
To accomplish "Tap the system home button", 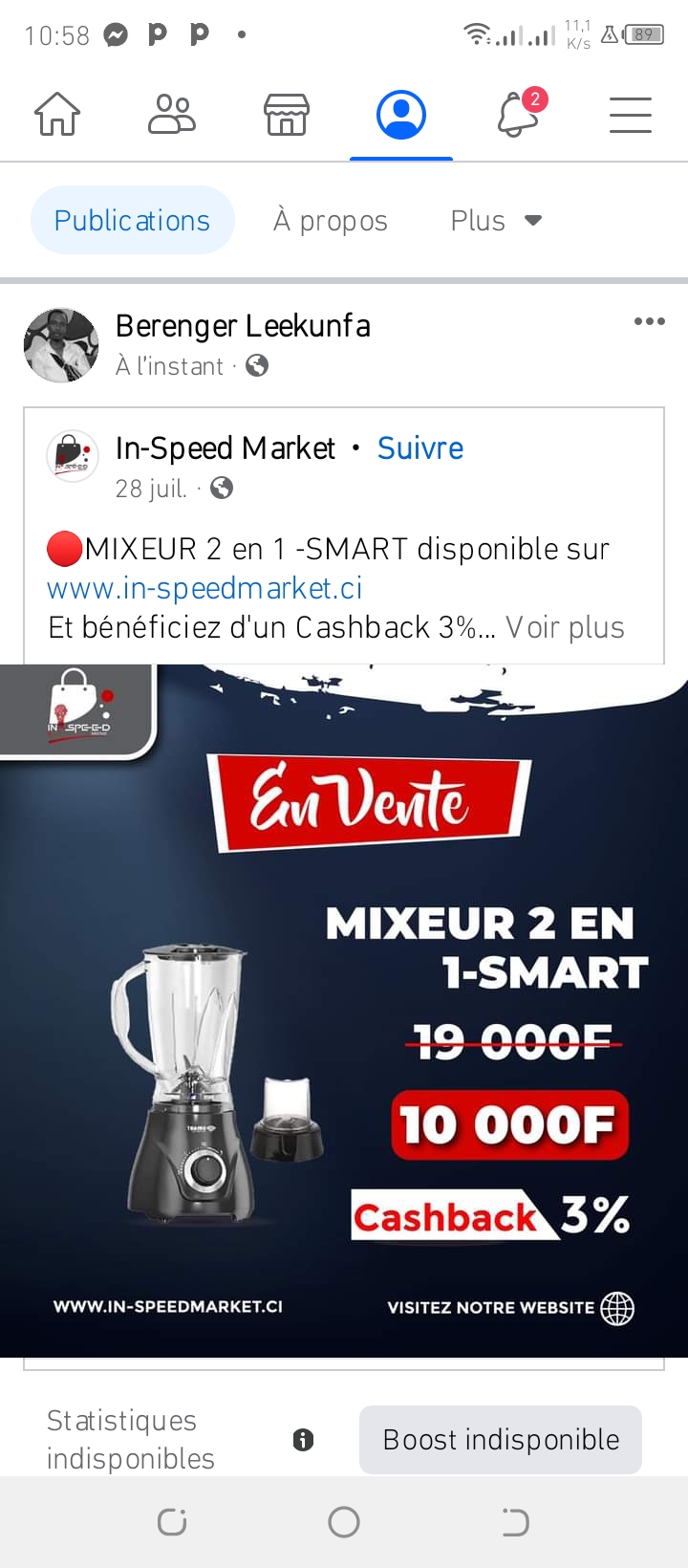I will 344,1522.
